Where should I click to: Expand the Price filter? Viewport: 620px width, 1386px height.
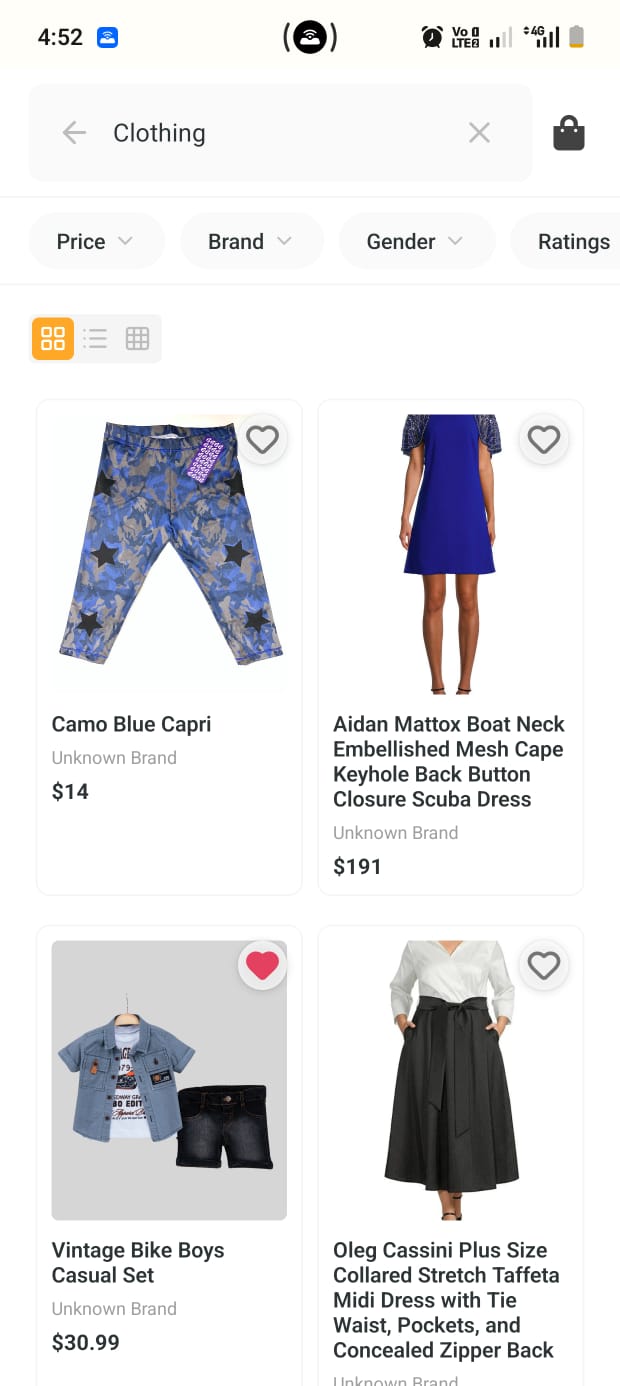click(x=96, y=241)
